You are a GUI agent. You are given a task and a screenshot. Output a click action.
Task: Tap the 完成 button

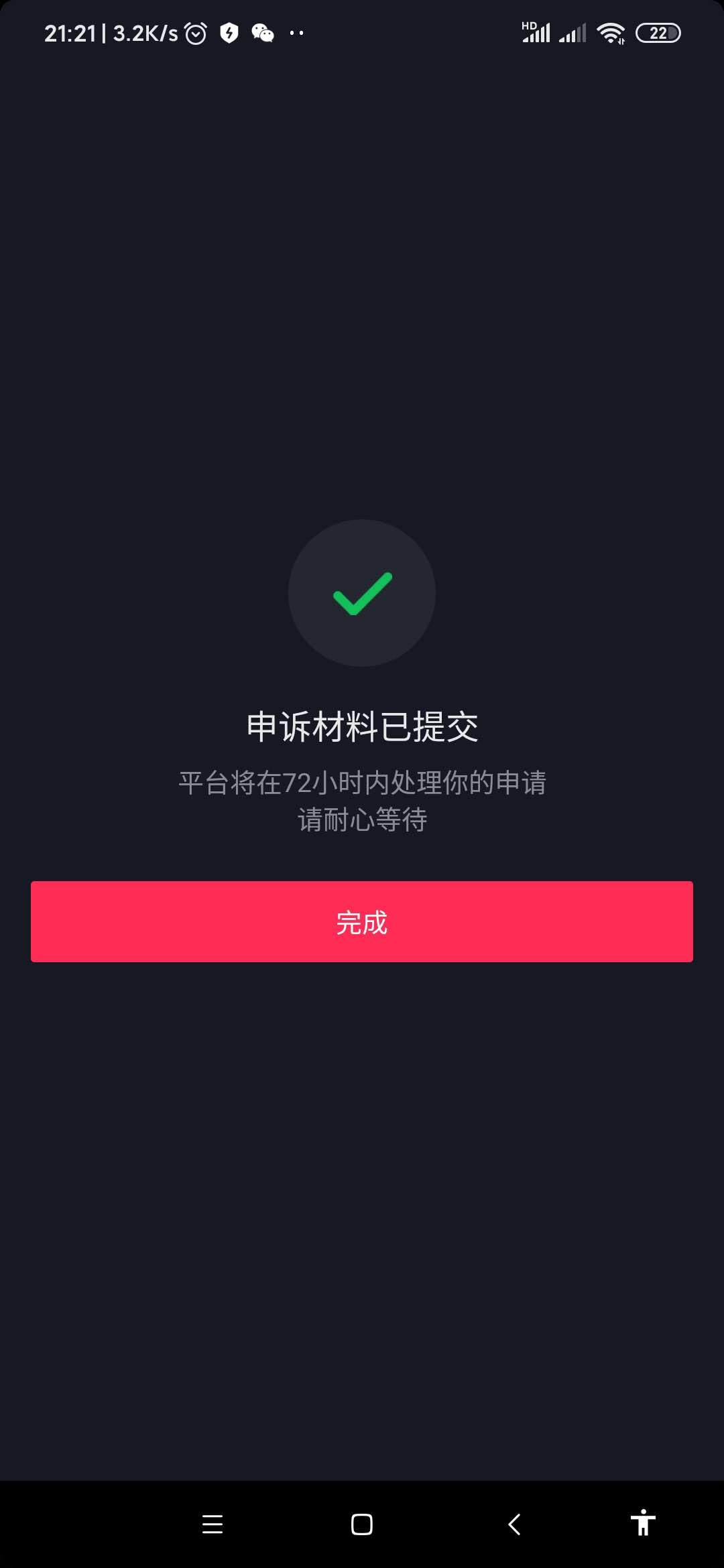[x=362, y=921]
